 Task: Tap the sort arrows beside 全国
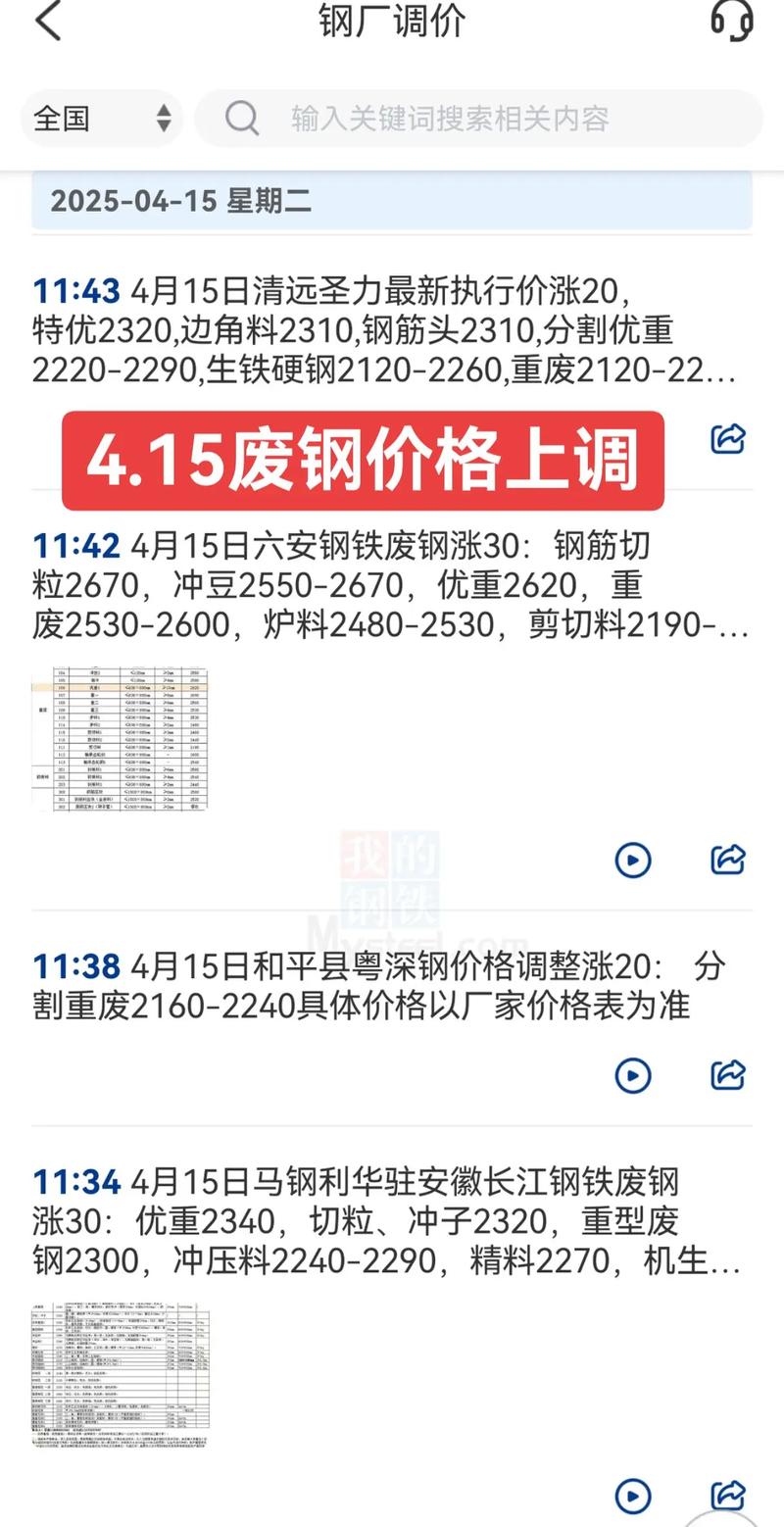pyautogui.click(x=165, y=118)
